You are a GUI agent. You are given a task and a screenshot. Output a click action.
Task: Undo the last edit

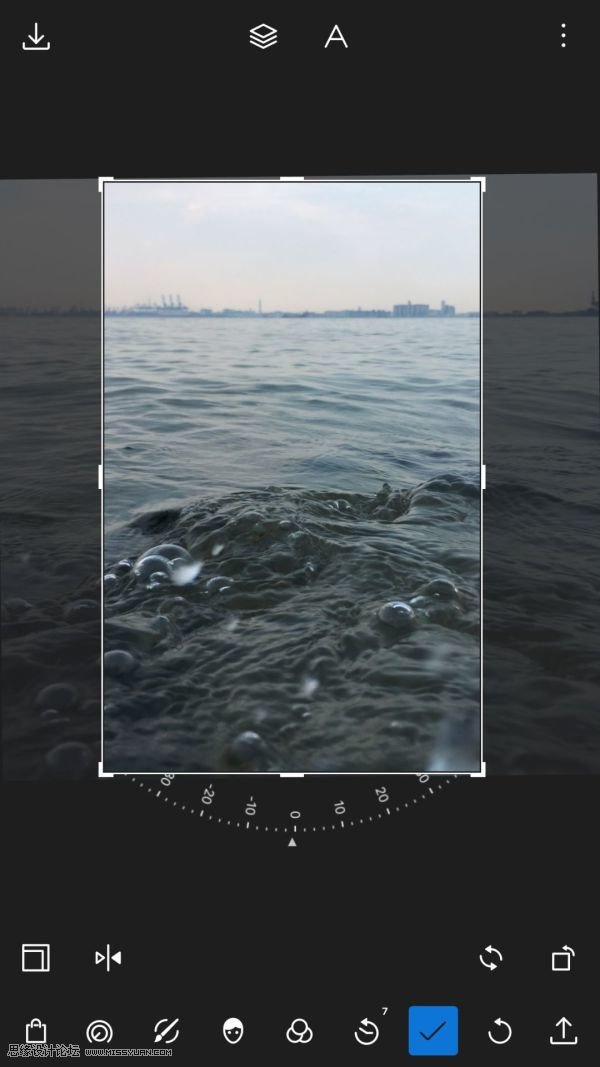pyautogui.click(x=499, y=1031)
